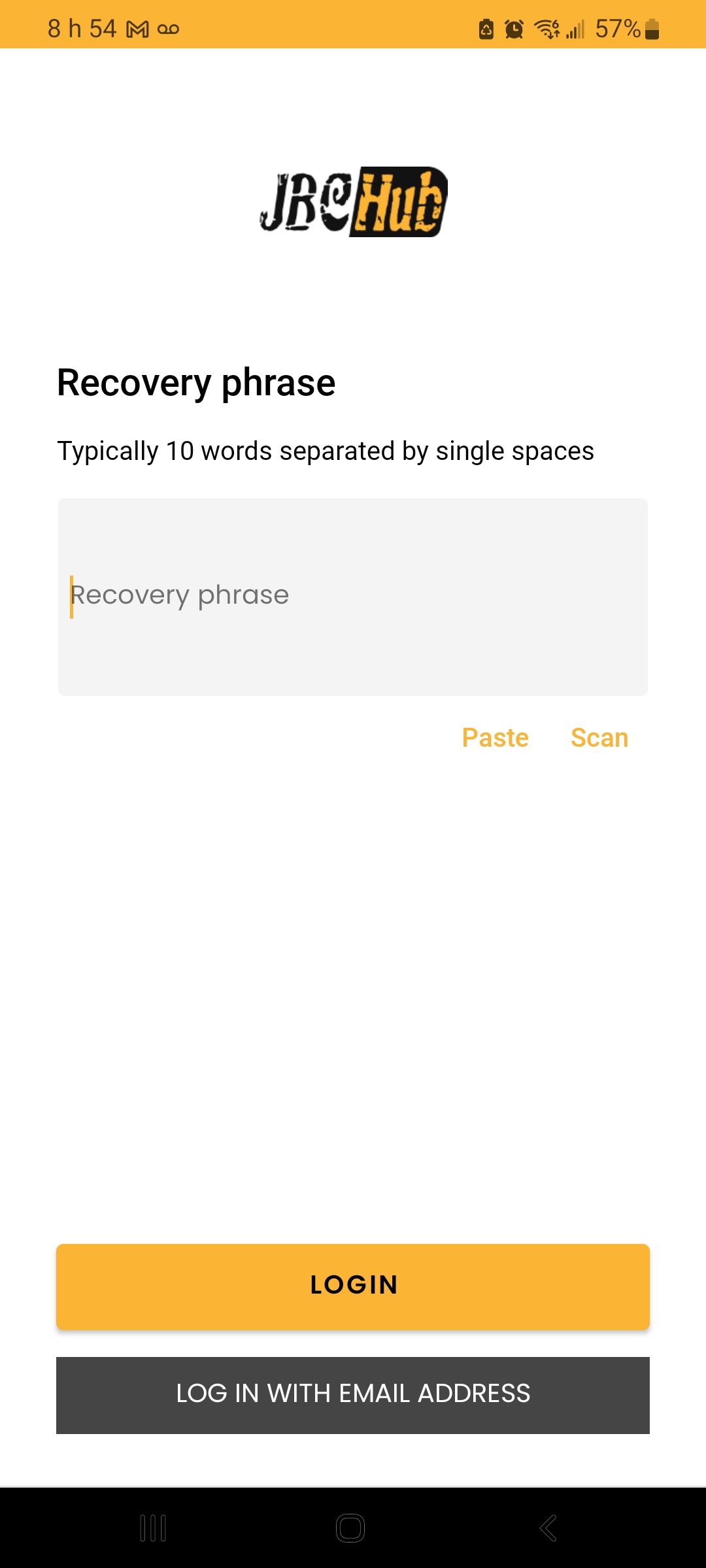Tap the yellow LOGIN button

click(353, 1286)
